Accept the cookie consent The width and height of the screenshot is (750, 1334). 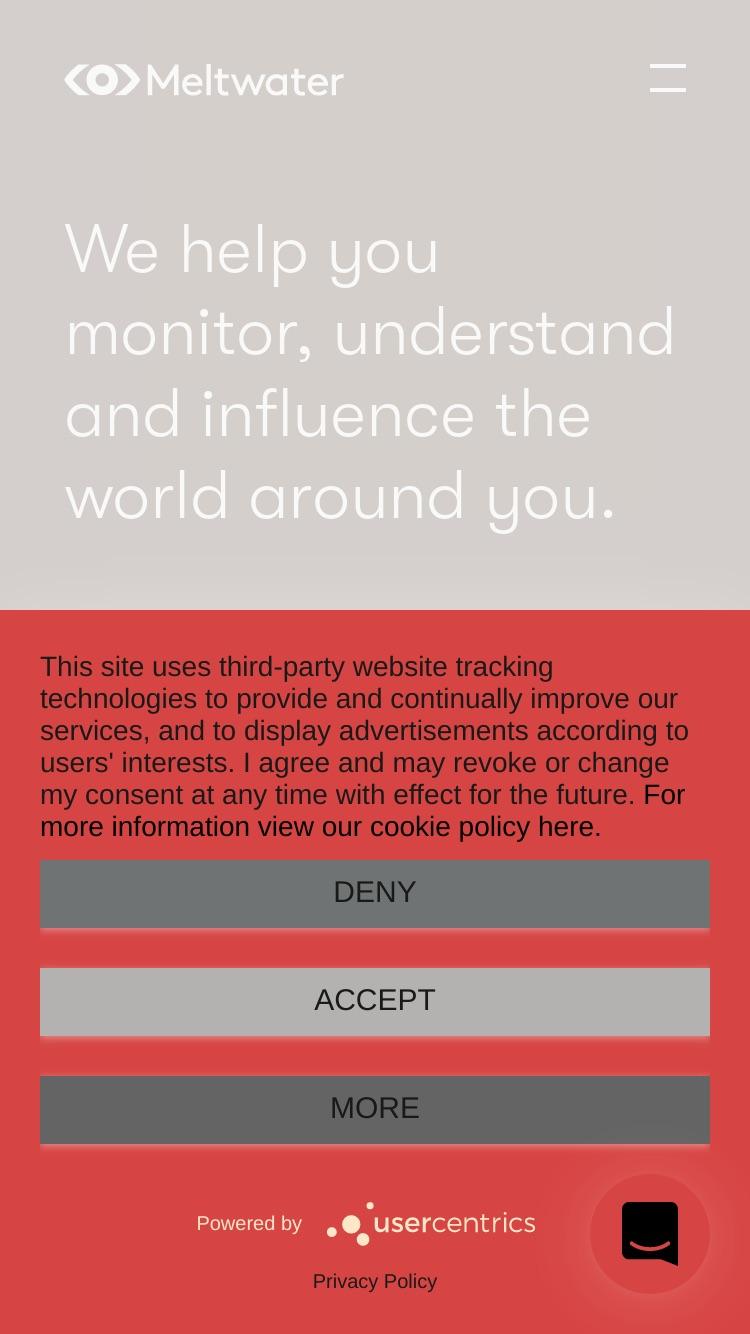click(375, 1001)
